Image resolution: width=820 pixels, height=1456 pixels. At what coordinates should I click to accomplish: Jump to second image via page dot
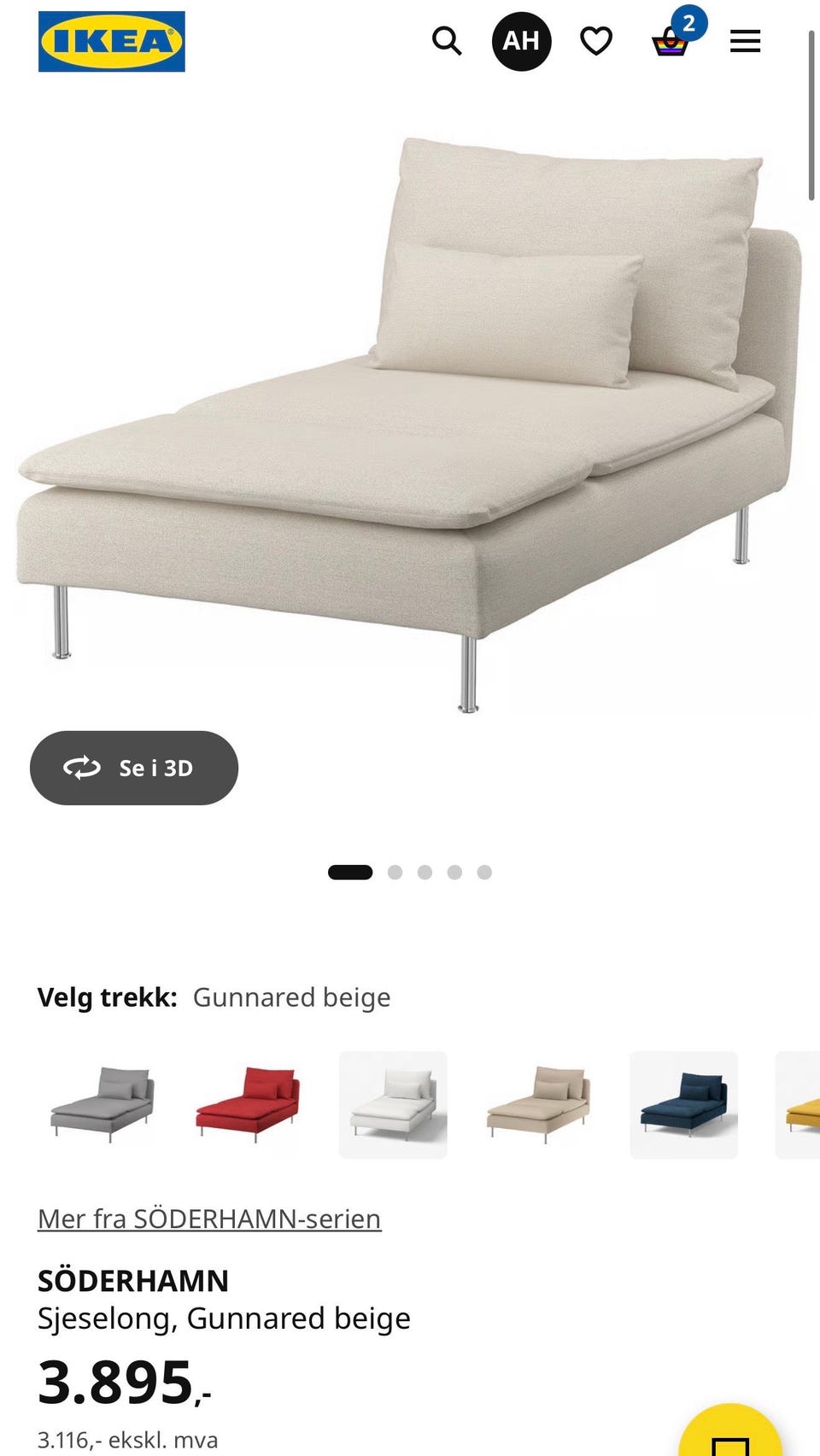tap(395, 872)
